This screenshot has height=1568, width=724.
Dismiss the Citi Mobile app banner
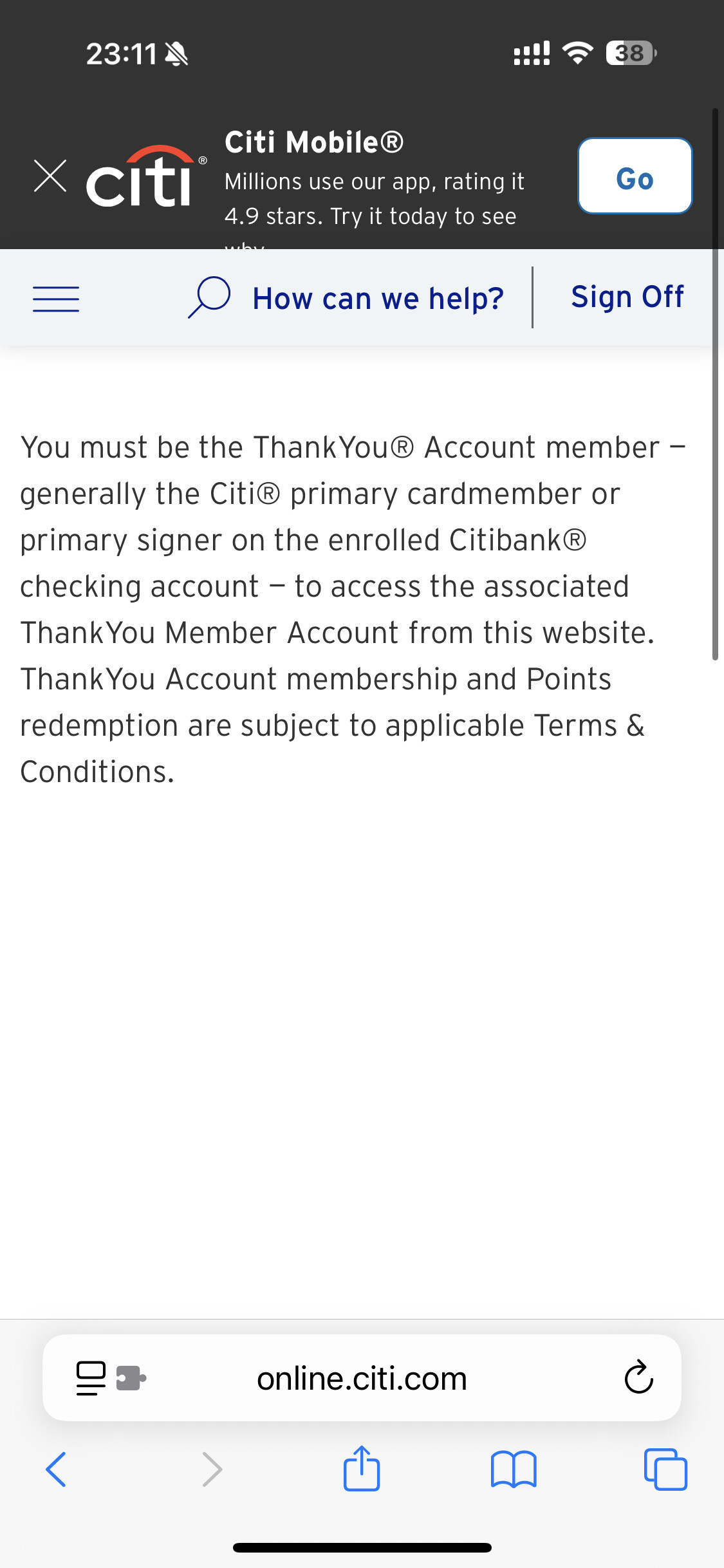pos(50,176)
